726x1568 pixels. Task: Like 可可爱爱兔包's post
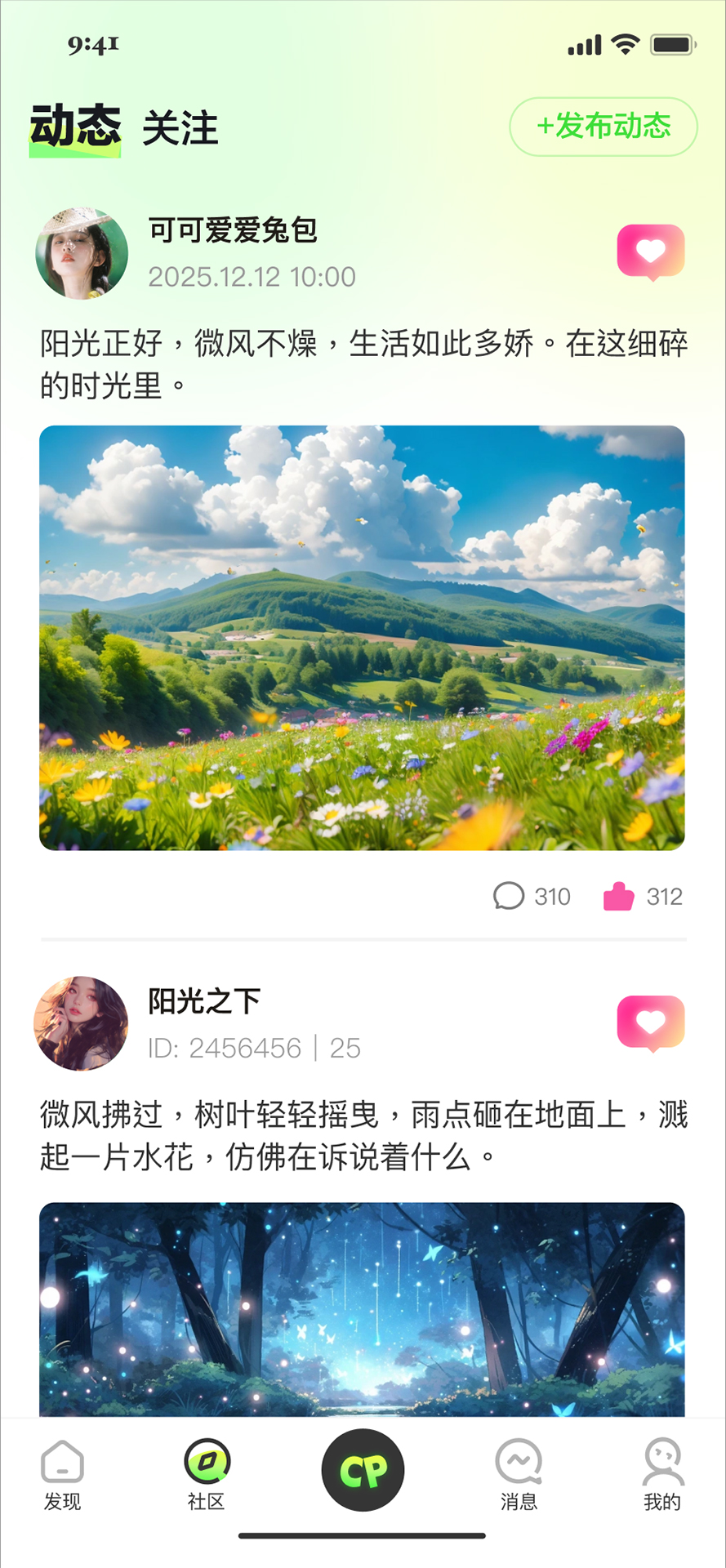(643, 897)
